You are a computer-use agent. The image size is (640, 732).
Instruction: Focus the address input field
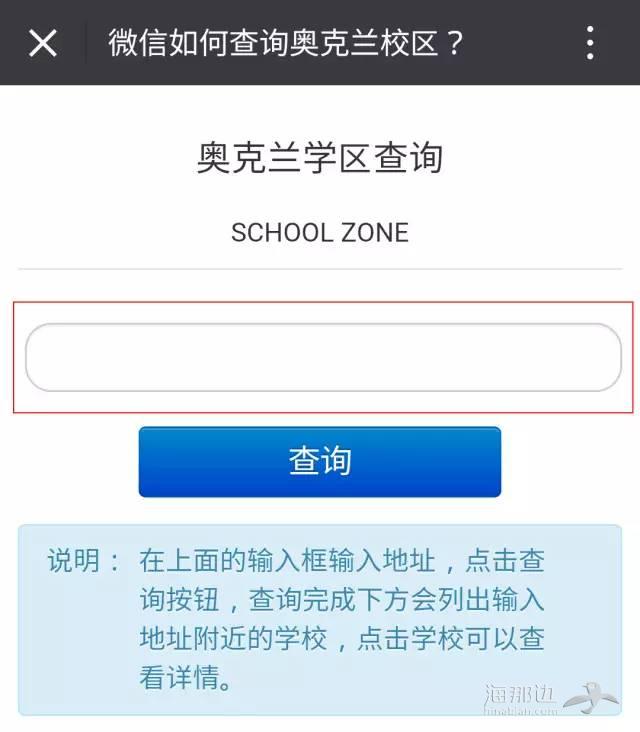pyautogui.click(x=323, y=357)
